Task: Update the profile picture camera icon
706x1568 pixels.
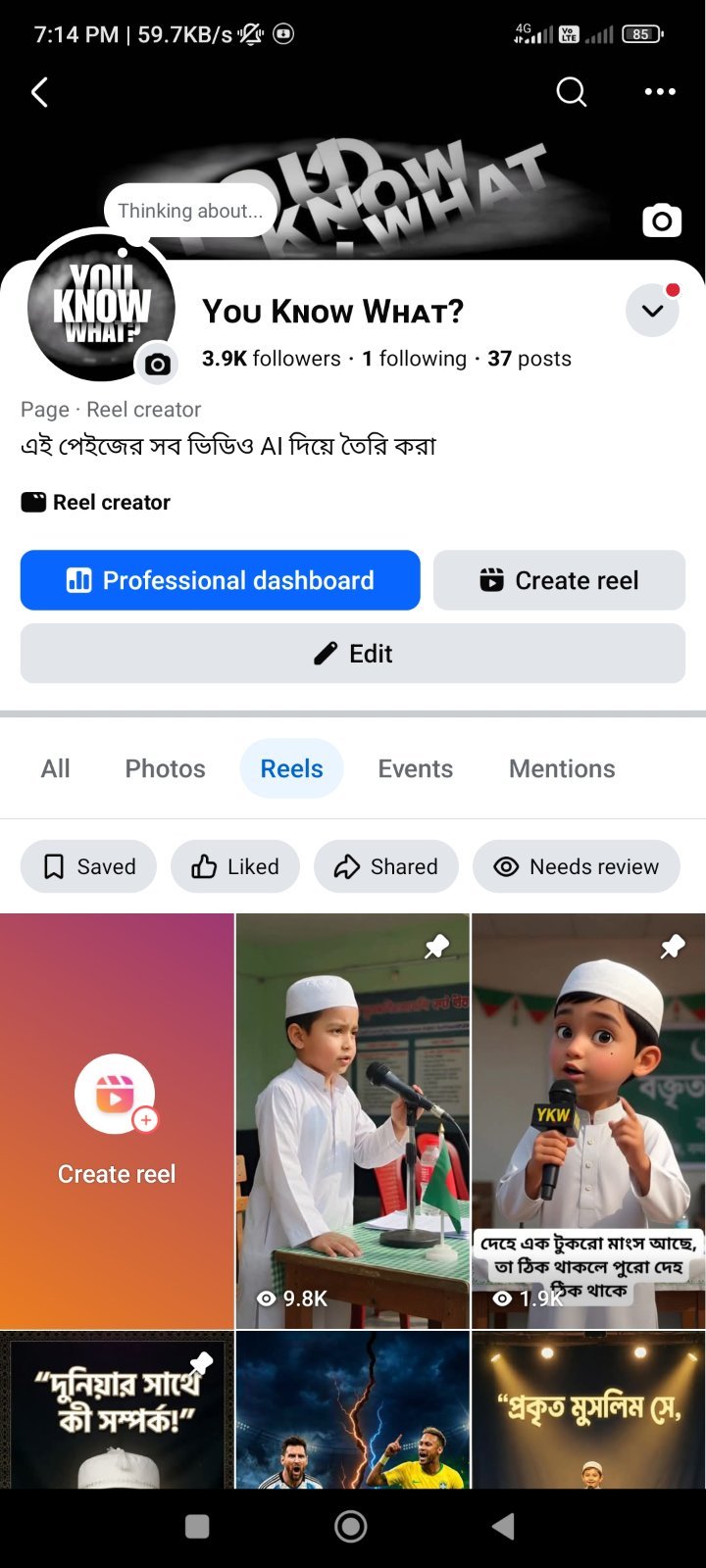Action: point(157,366)
